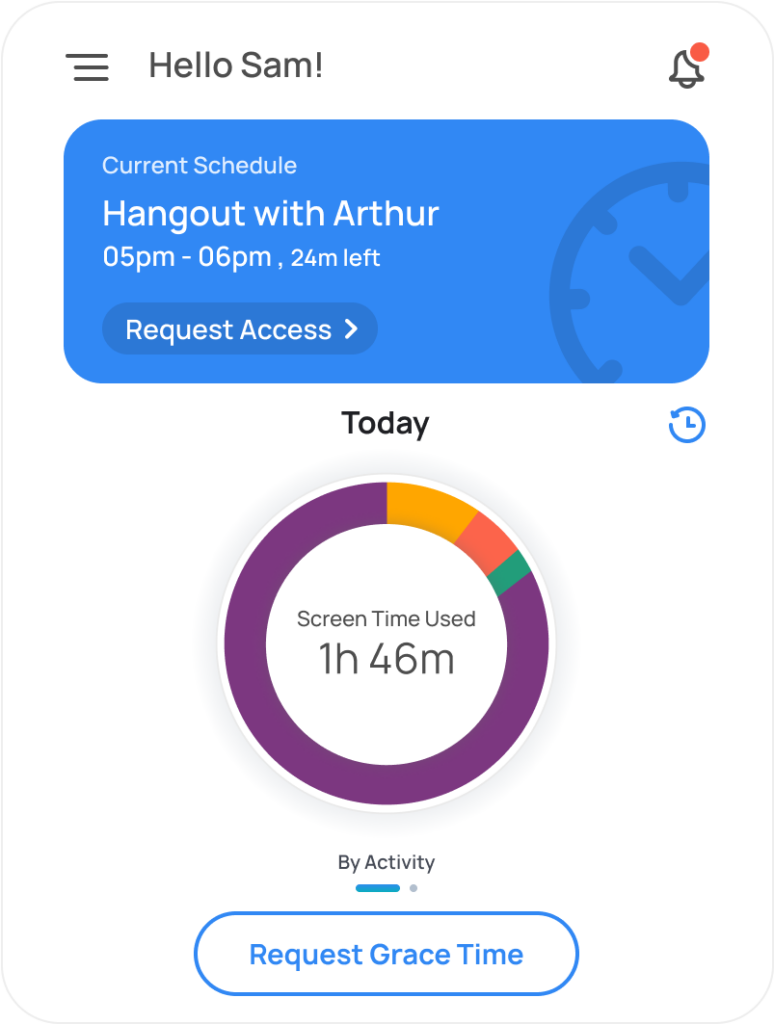This screenshot has height=1024, width=774.
Task: Tap Request Access in Current Schedule
Action: coord(240,330)
